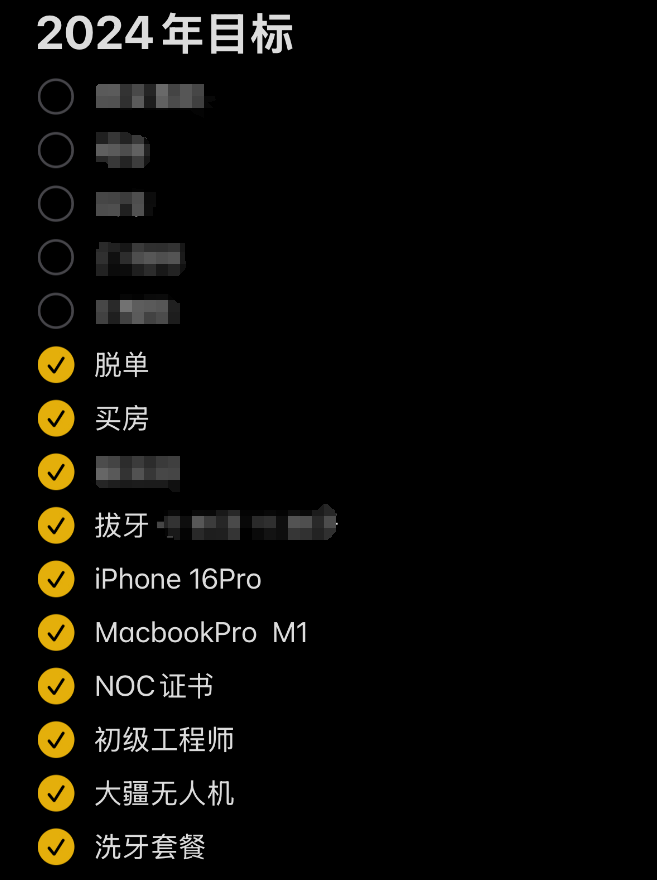Toggle MacbookPro M1 checkbox

point(56,632)
